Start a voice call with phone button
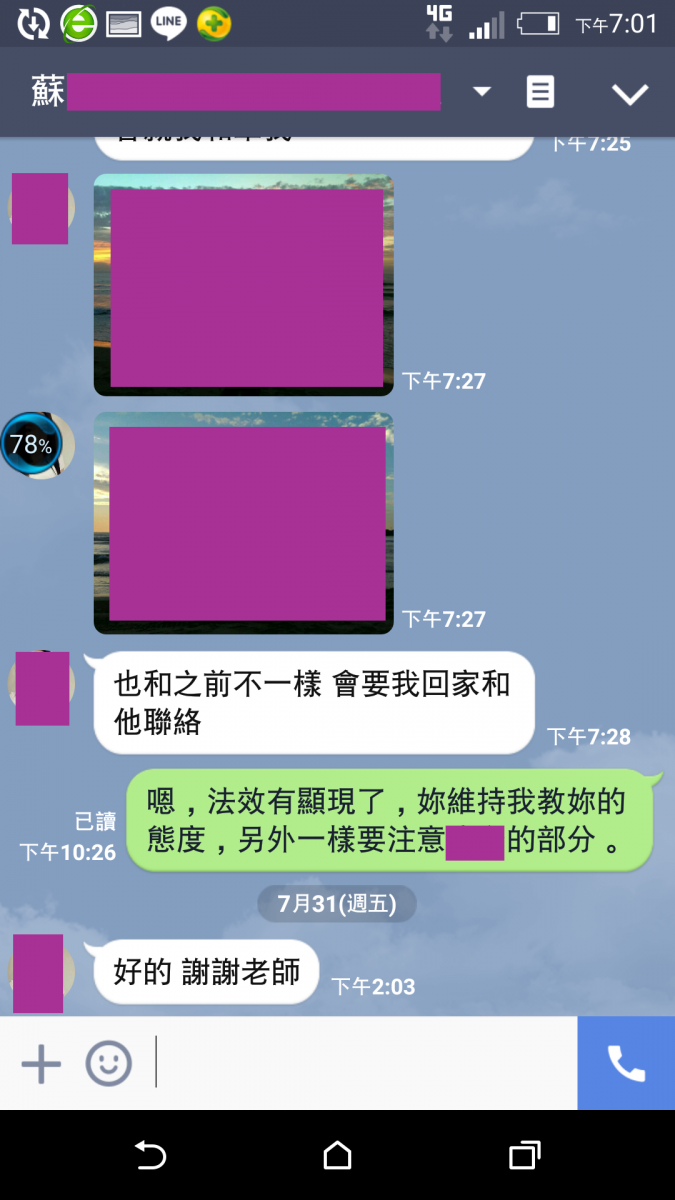675x1200 pixels. click(x=626, y=1063)
